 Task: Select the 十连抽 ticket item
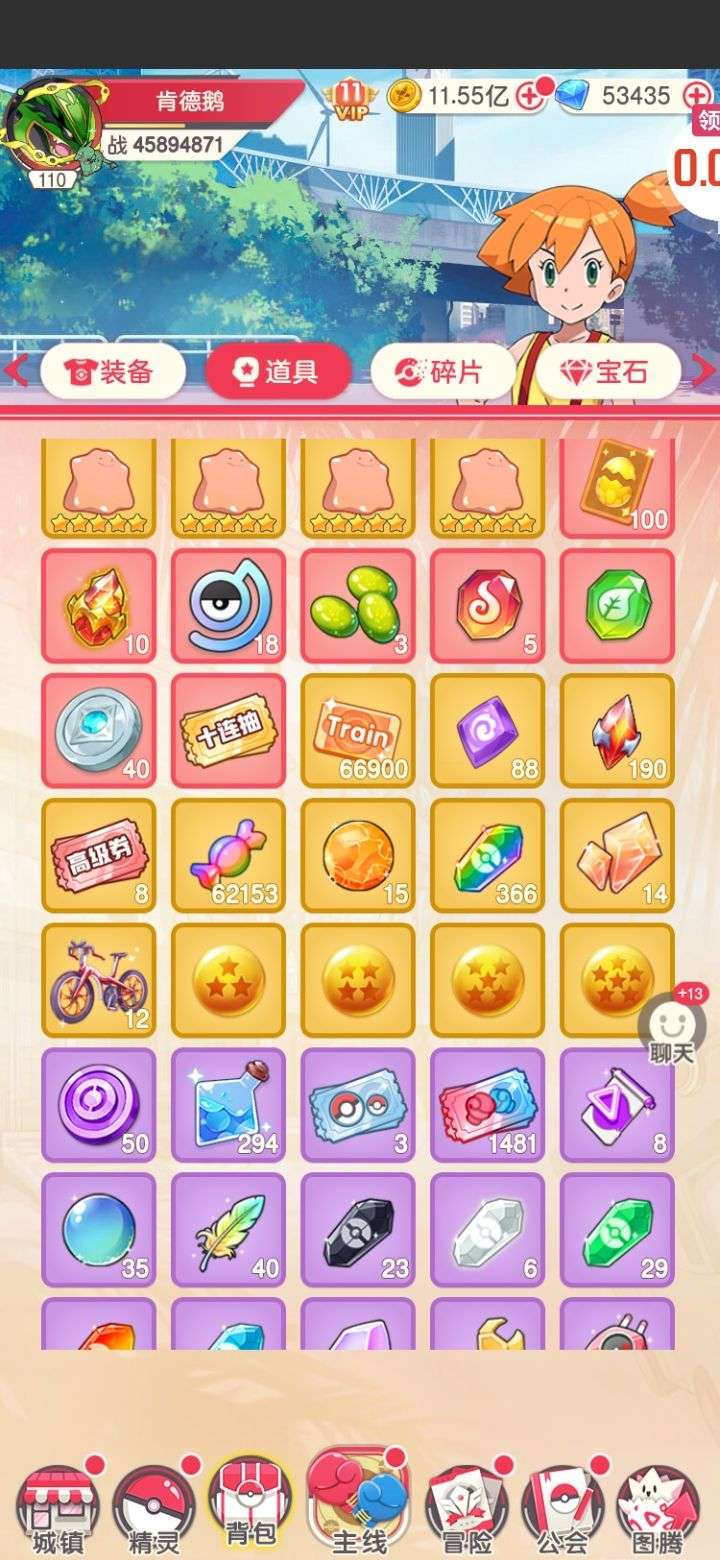[228, 730]
